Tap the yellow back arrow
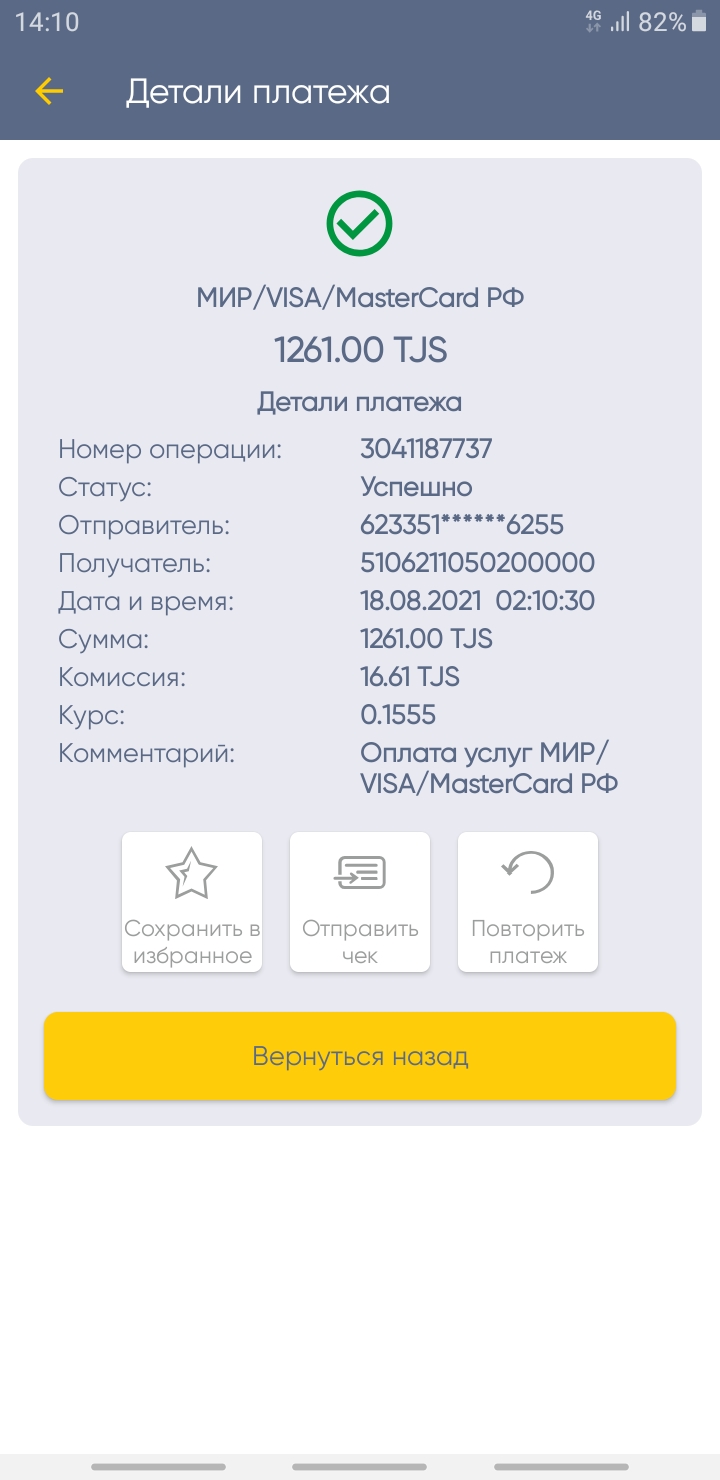 [48, 92]
